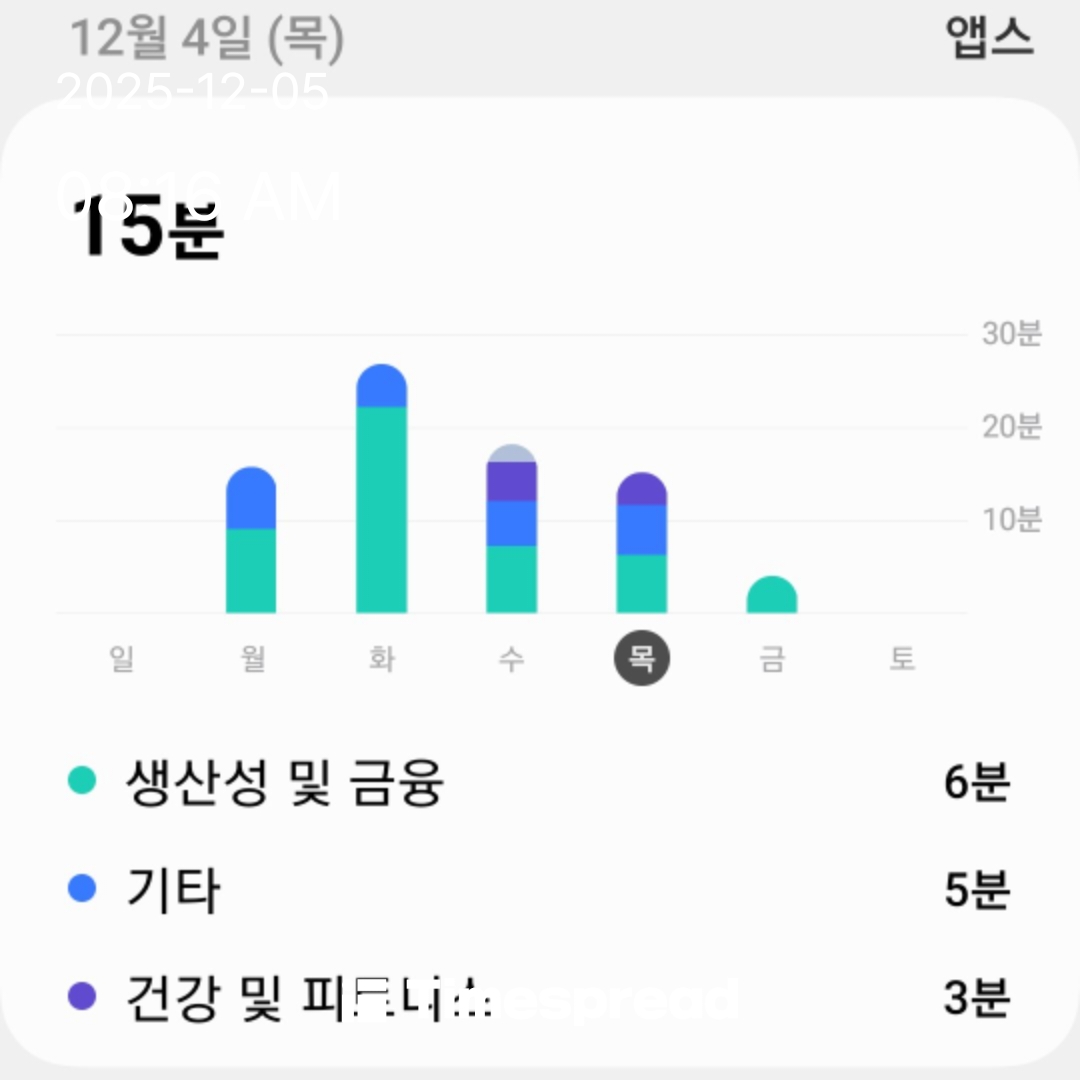1080x1080 pixels.
Task: Open 생산성 및 금융 category details
Action: click(x=540, y=782)
